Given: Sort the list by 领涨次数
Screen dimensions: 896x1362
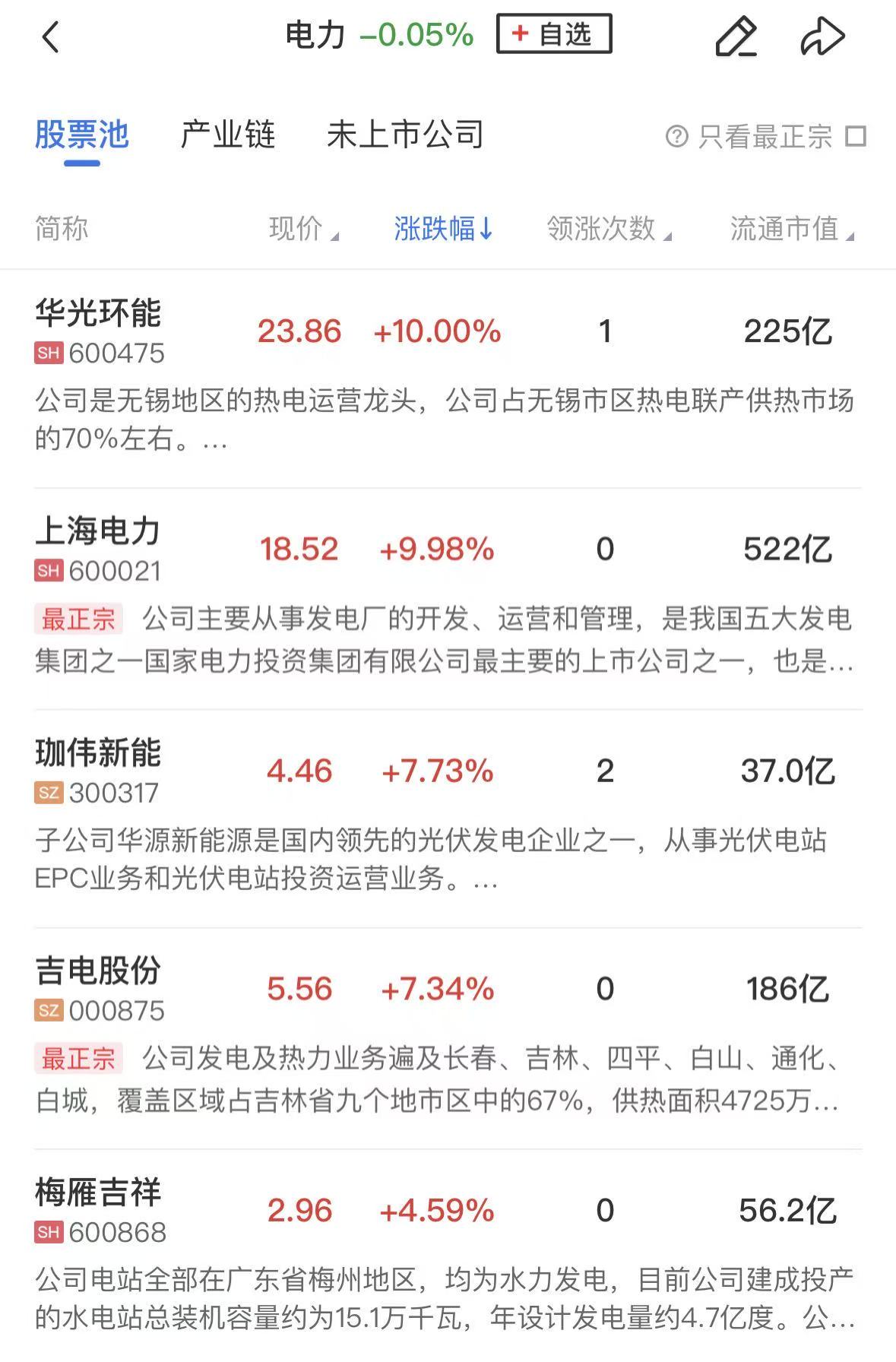Looking at the screenshot, I should (609, 229).
